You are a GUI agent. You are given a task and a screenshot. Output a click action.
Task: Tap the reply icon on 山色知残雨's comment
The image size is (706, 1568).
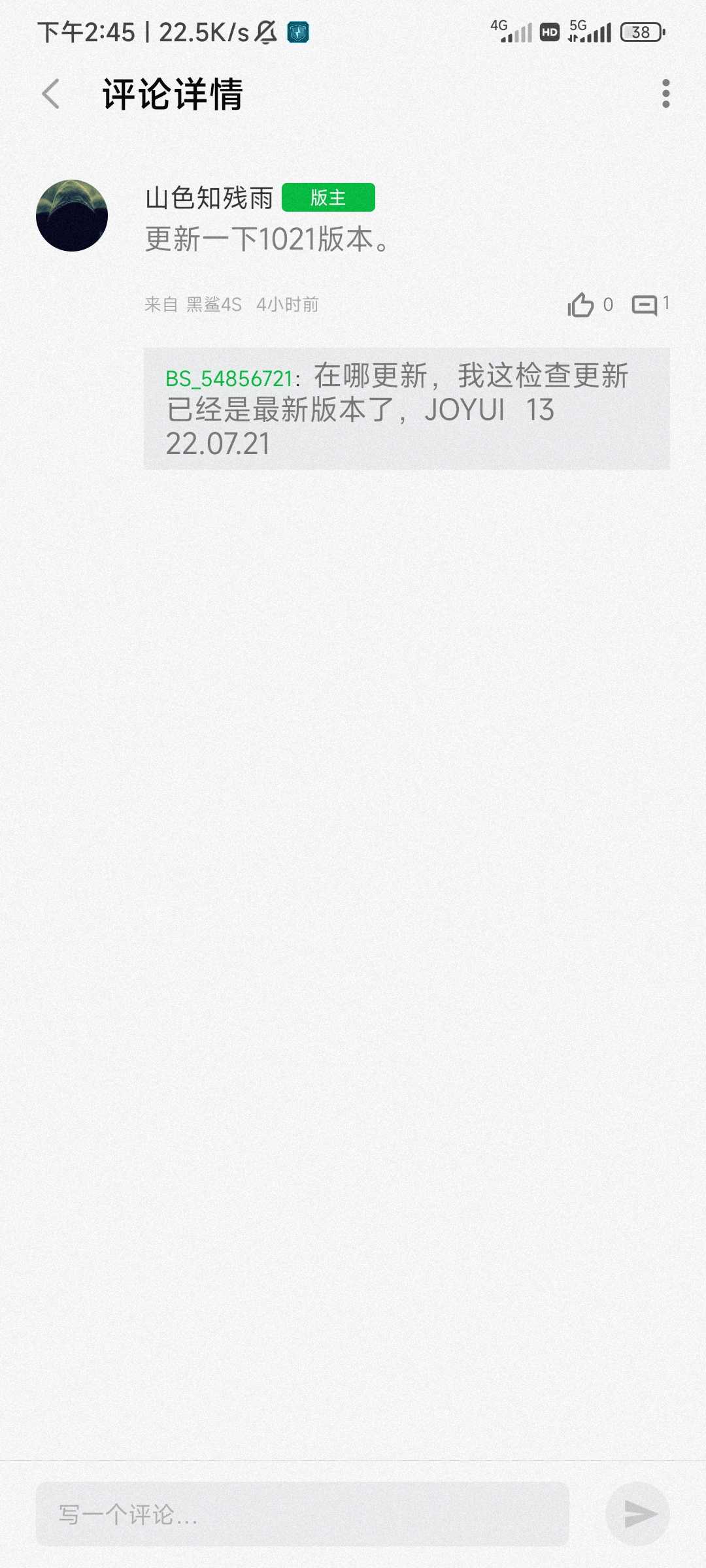[x=645, y=304]
